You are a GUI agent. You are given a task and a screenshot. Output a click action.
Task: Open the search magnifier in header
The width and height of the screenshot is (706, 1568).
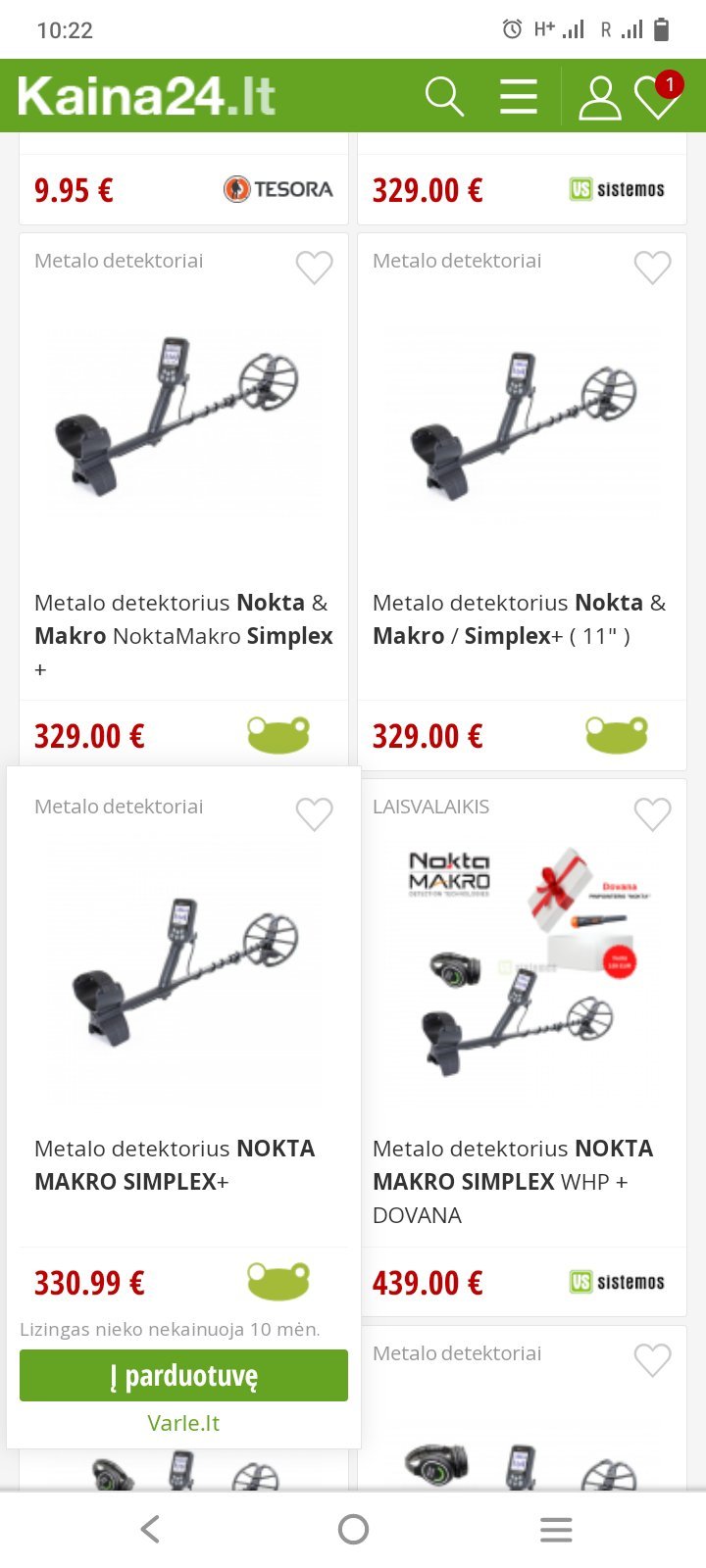click(444, 97)
